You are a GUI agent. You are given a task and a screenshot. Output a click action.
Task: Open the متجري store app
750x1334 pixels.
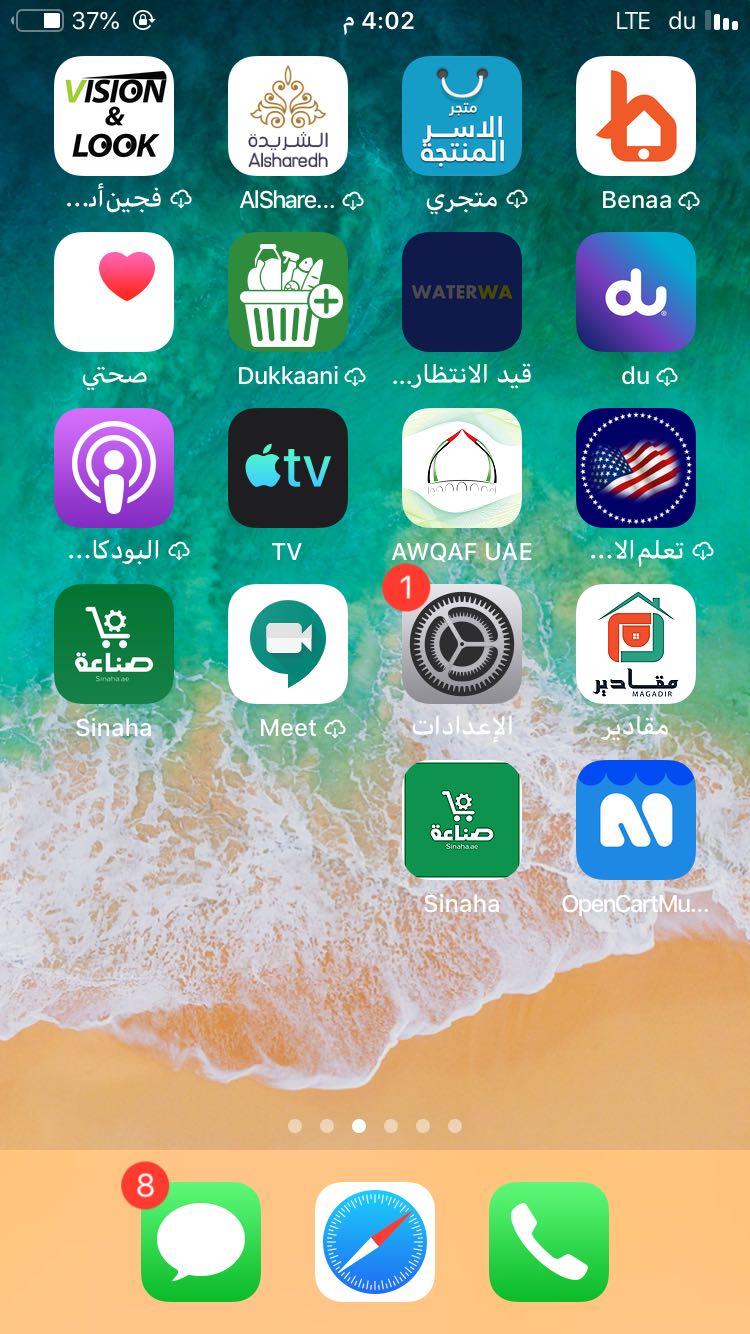(462, 116)
